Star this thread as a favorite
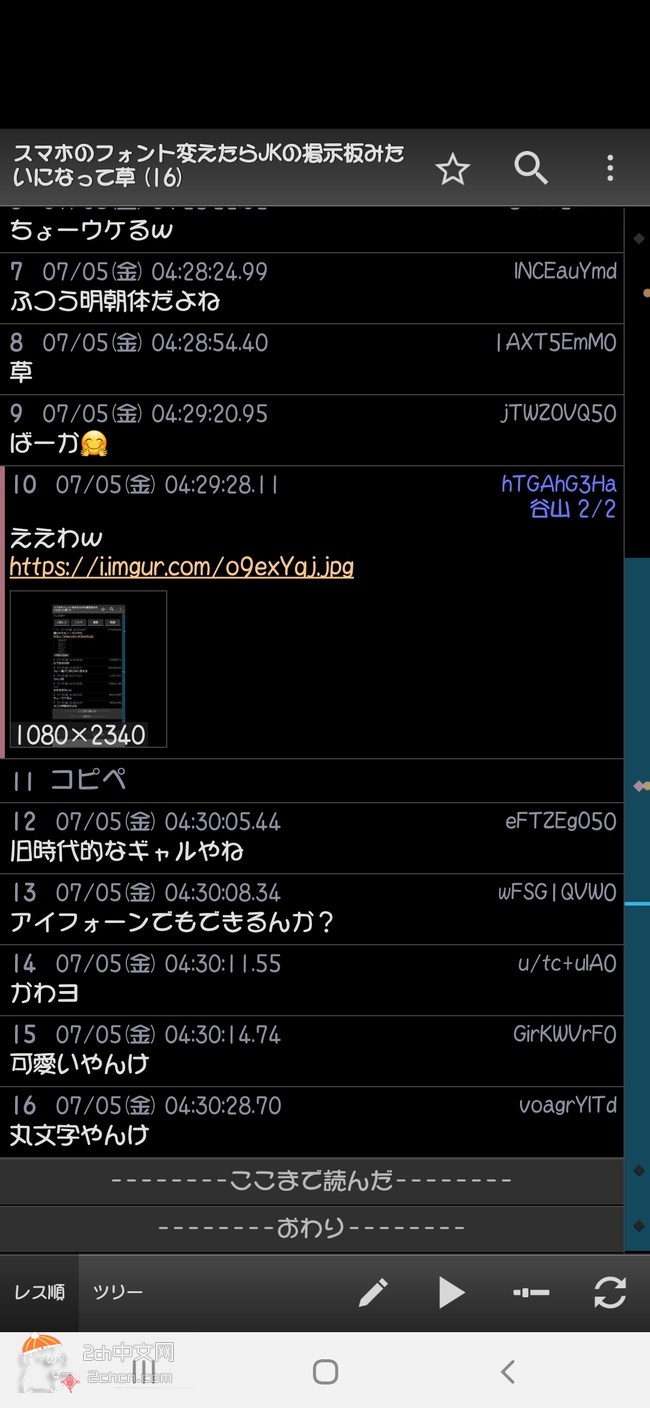Viewport: 650px width, 1408px height. click(x=453, y=168)
